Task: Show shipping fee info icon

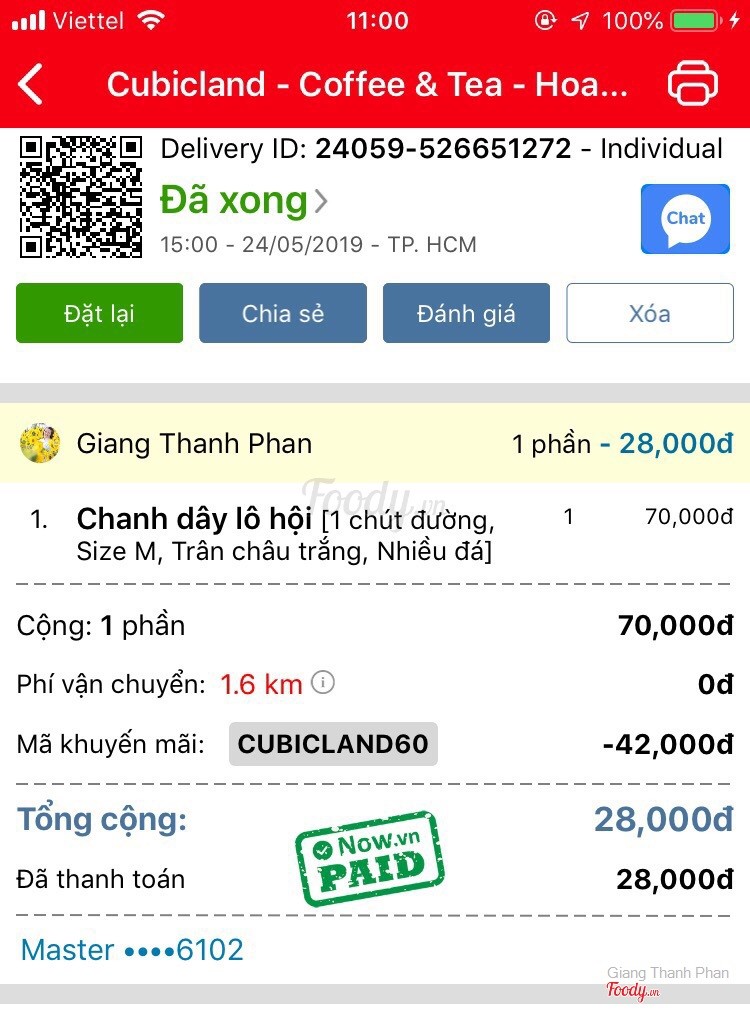Action: point(322,683)
